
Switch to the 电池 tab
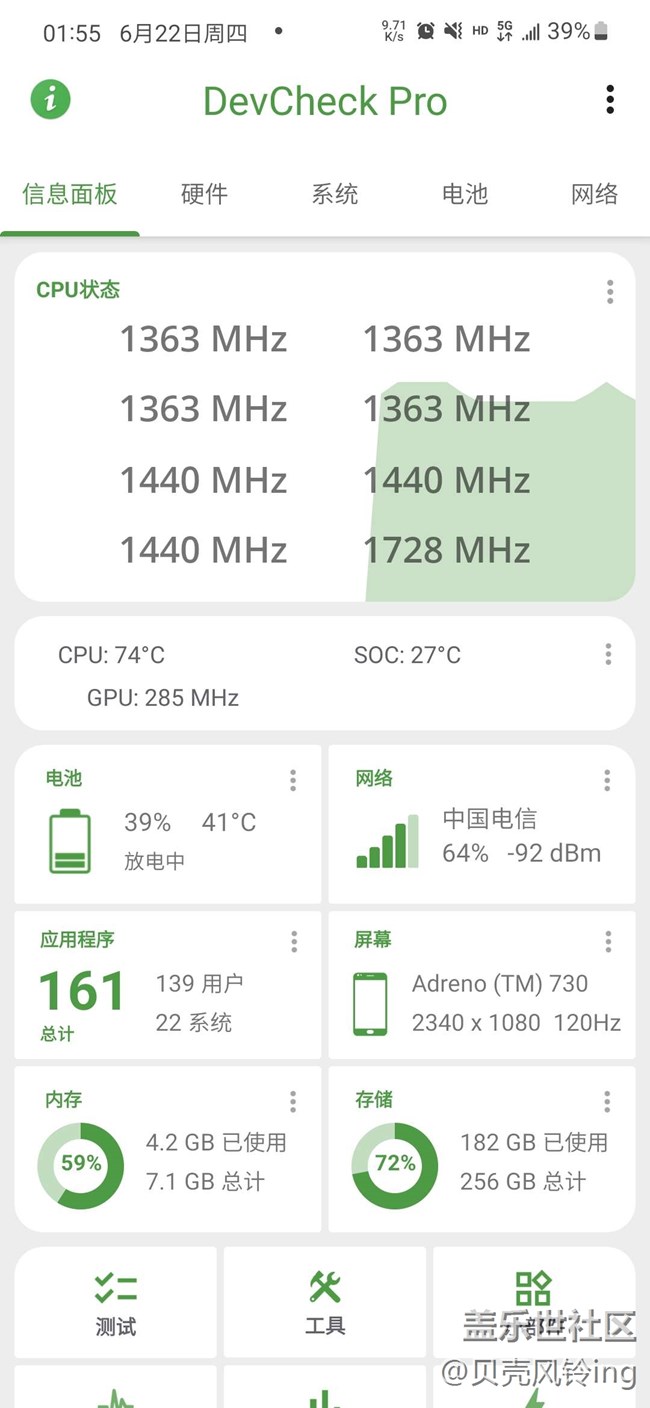(464, 194)
